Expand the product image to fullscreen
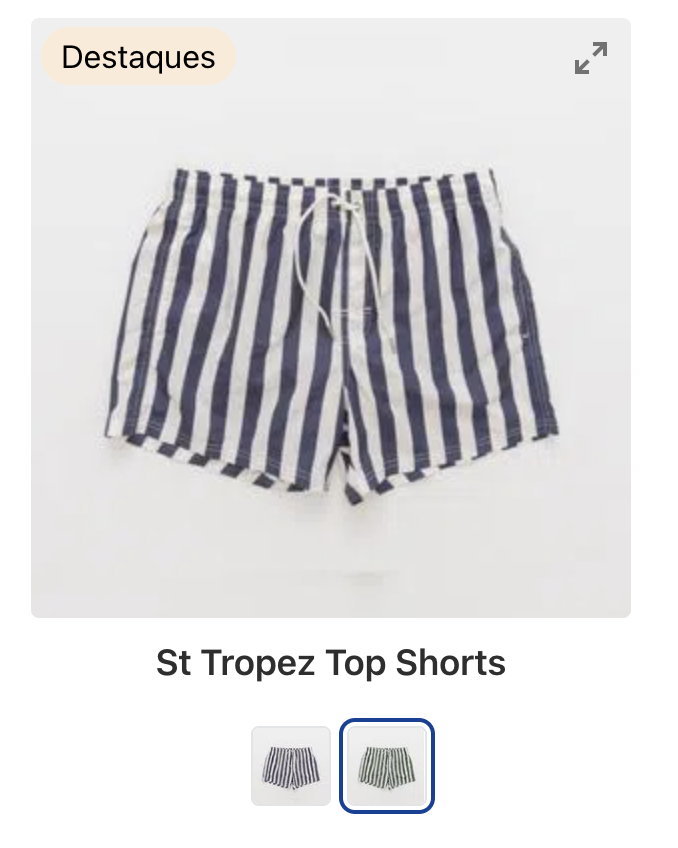The height and width of the screenshot is (848, 678). point(591,58)
